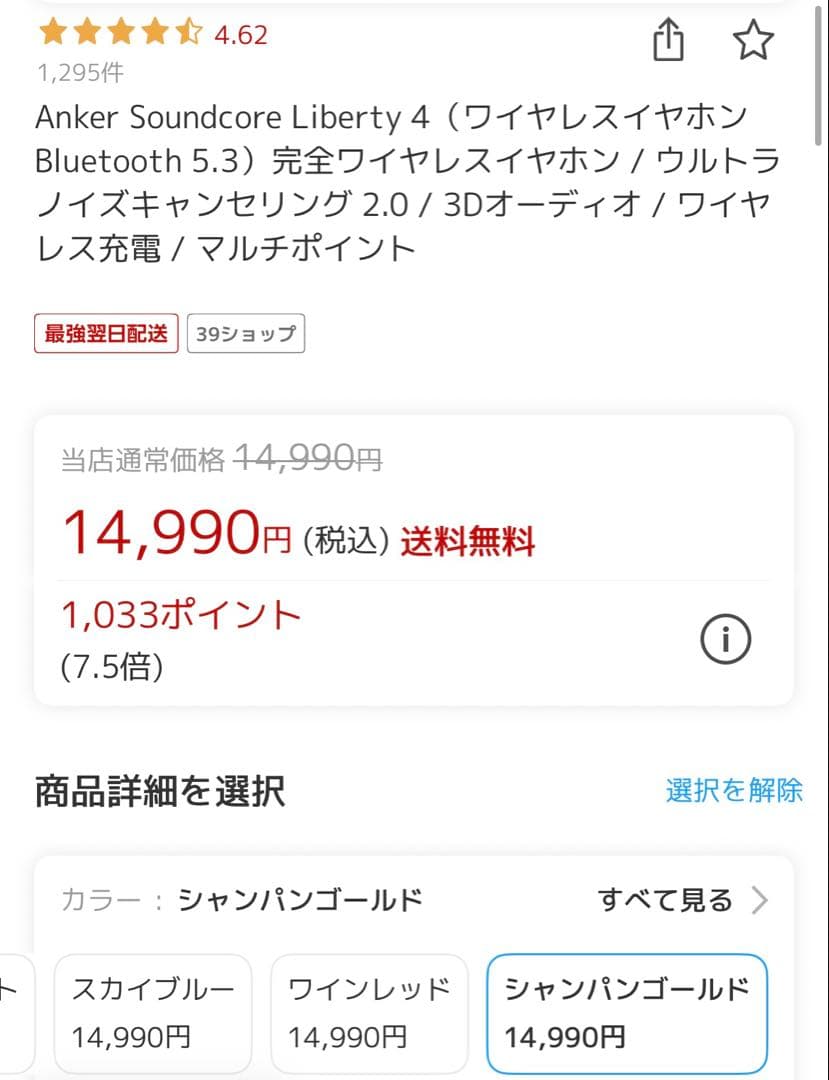Open points details via the info icon
Image resolution: width=829 pixels, height=1080 pixels.
pos(726,639)
